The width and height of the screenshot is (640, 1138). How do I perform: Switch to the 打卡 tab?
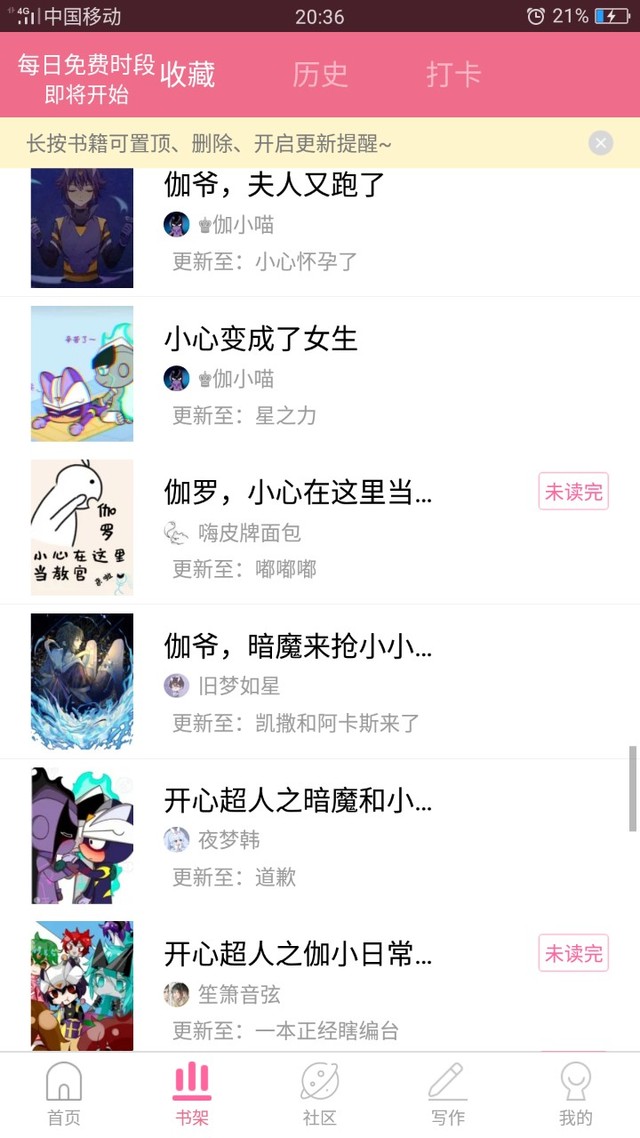click(x=454, y=74)
